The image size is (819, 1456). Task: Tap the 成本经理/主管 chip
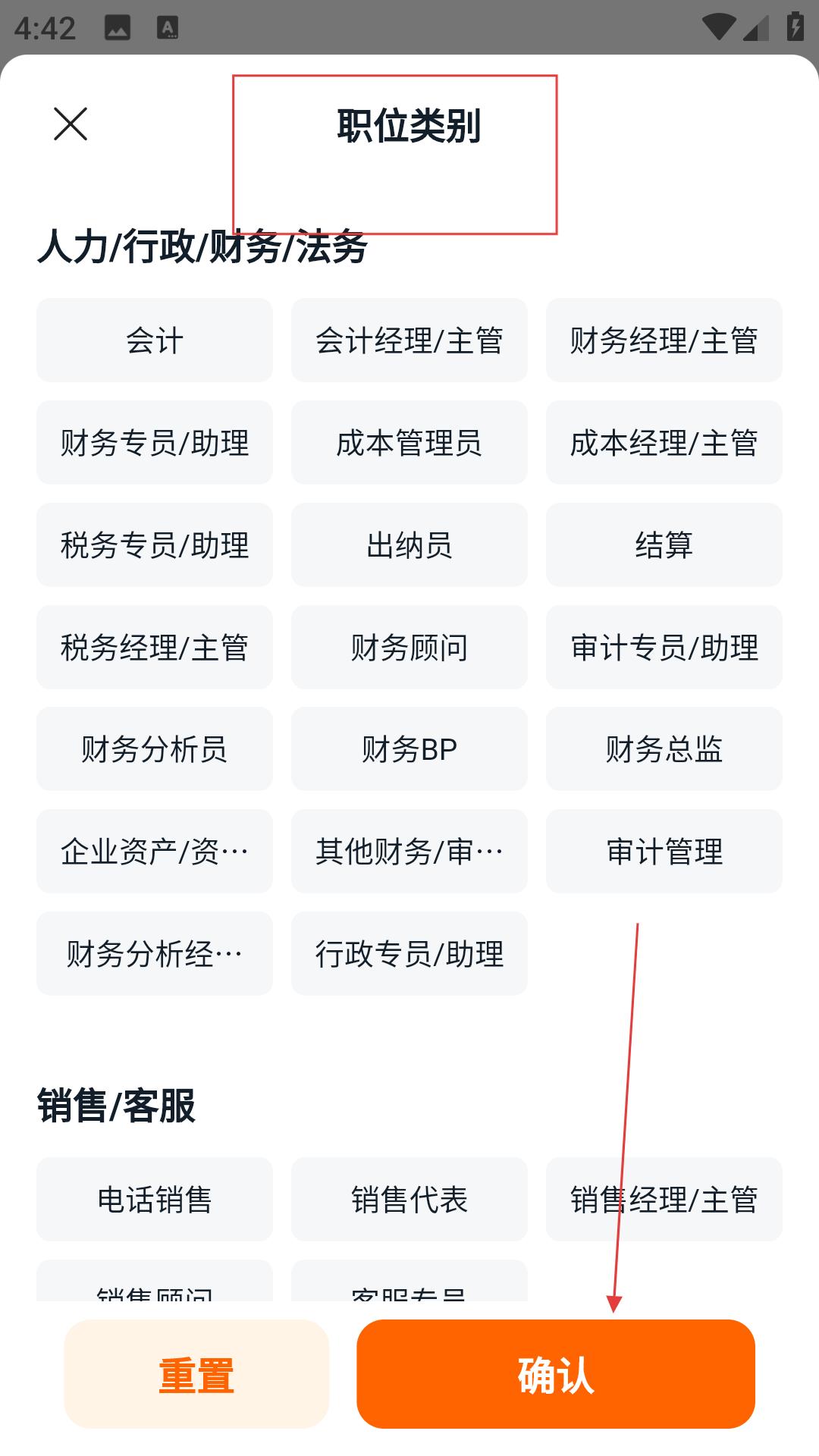(664, 443)
